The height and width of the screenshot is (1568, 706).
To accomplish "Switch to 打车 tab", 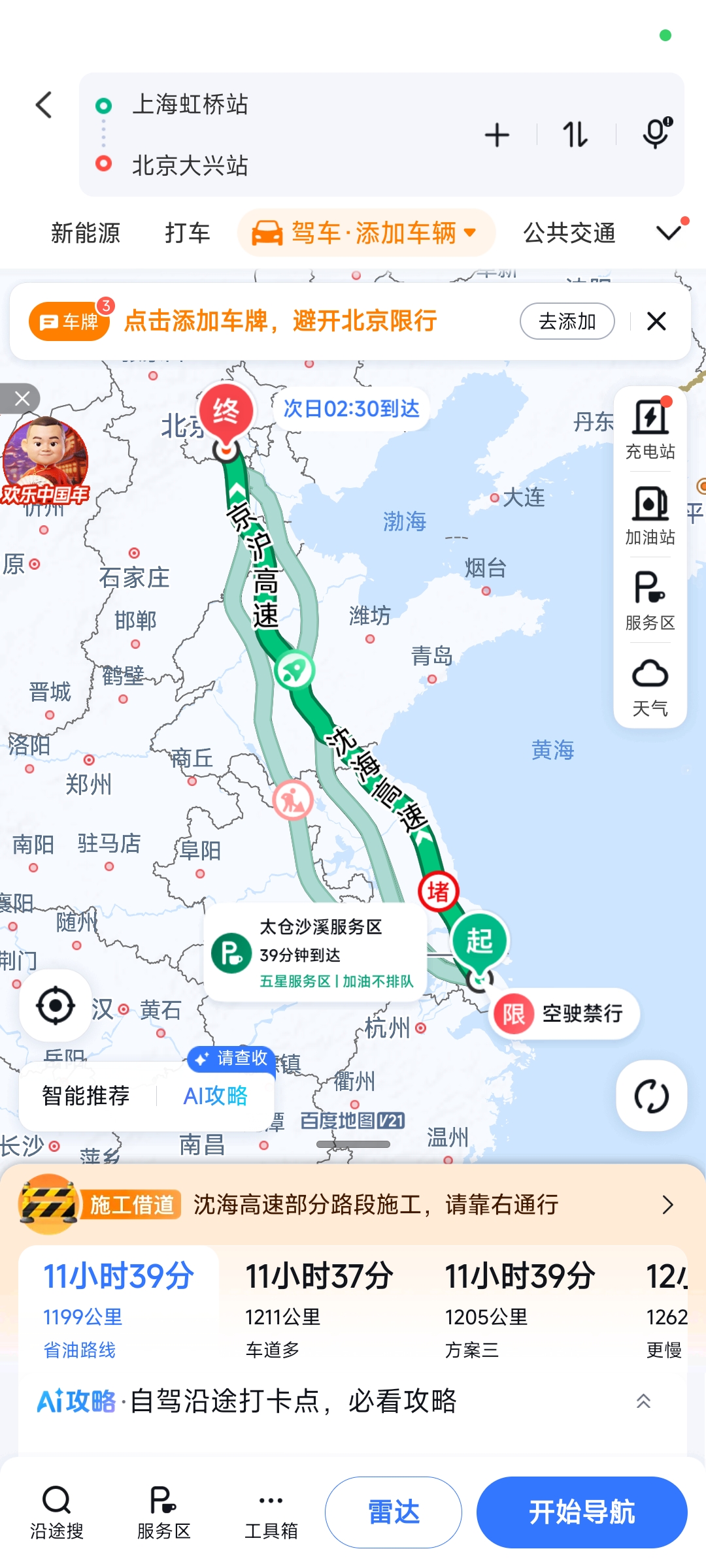I will (x=188, y=233).
